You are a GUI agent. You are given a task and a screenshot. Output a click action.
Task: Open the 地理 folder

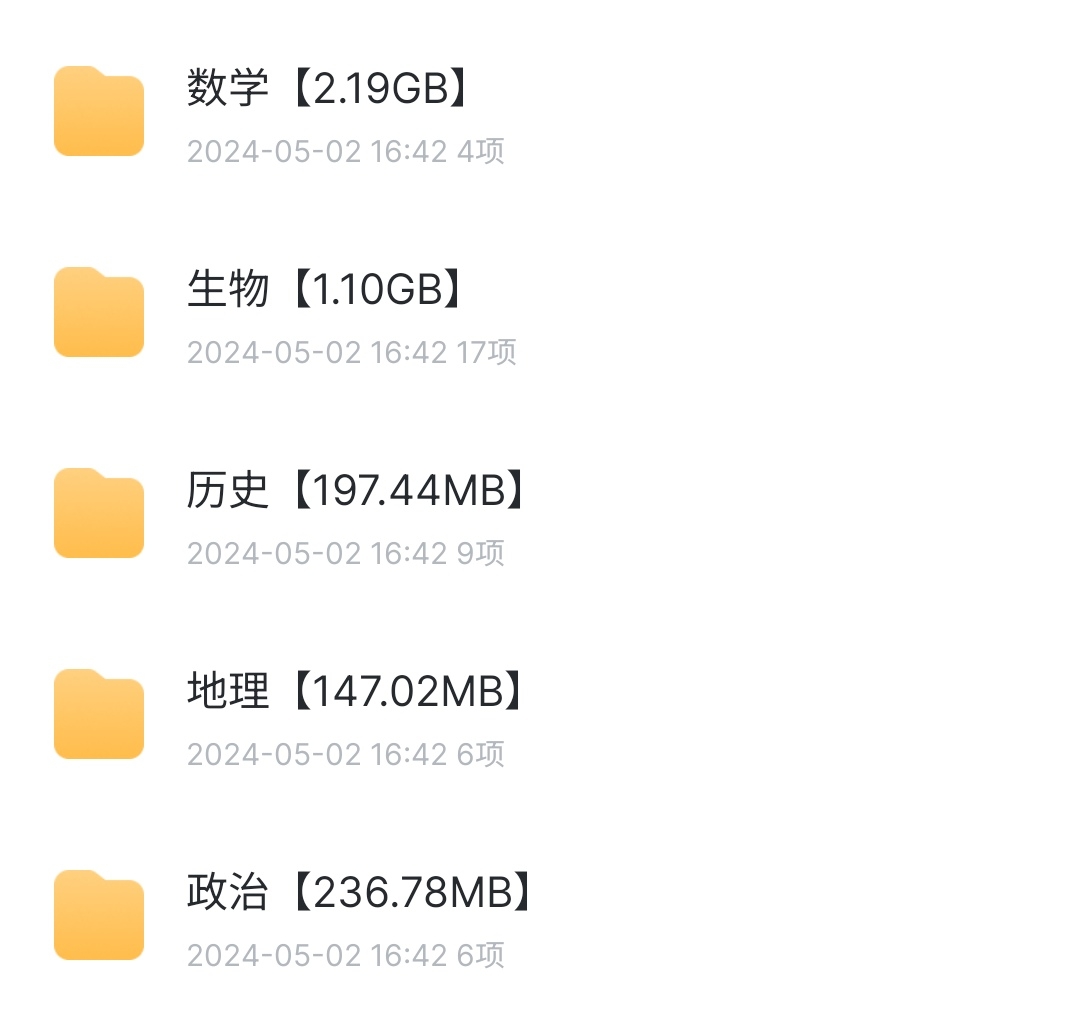[355, 691]
